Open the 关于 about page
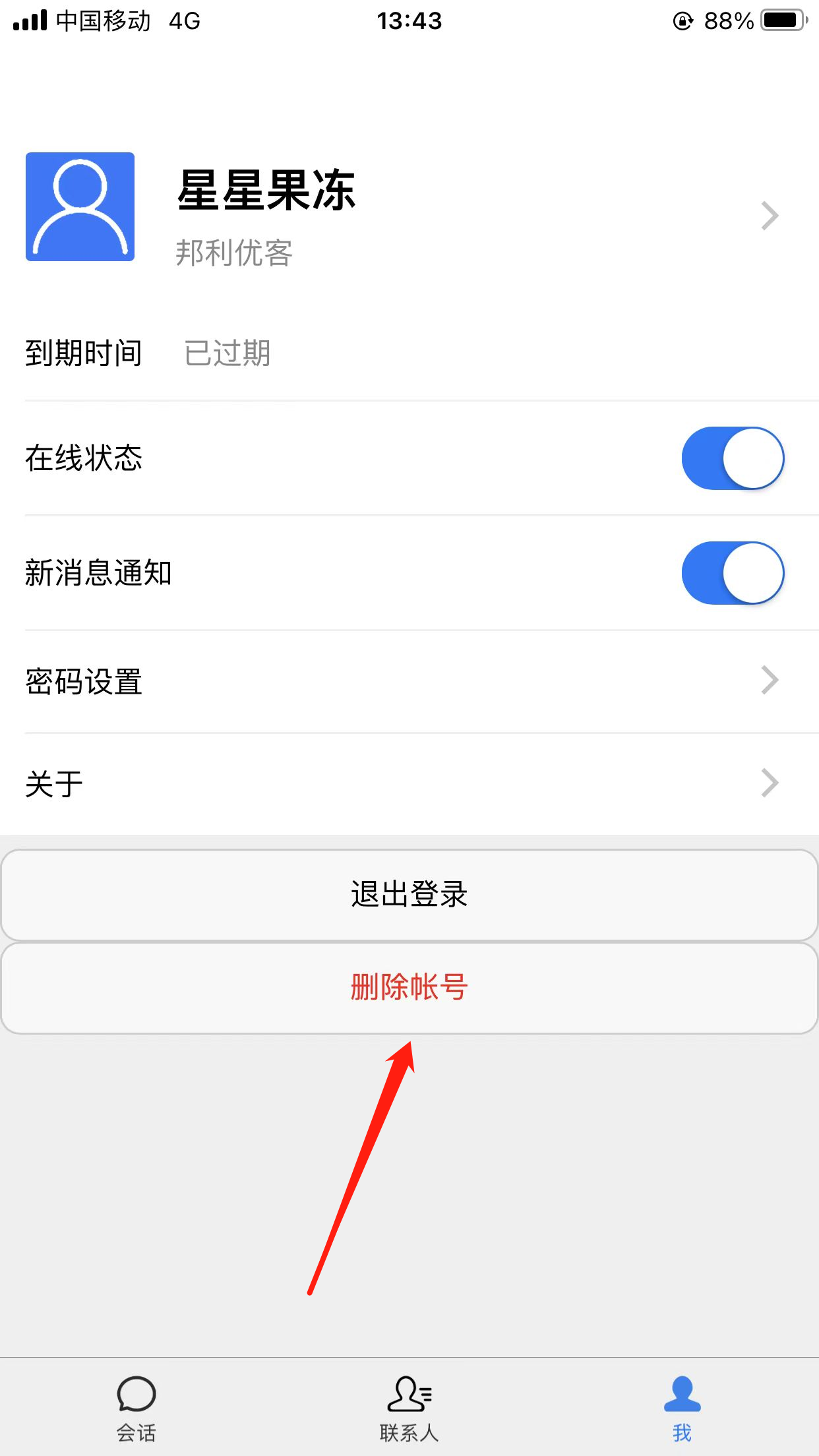The height and width of the screenshot is (1456, 819). (x=409, y=783)
